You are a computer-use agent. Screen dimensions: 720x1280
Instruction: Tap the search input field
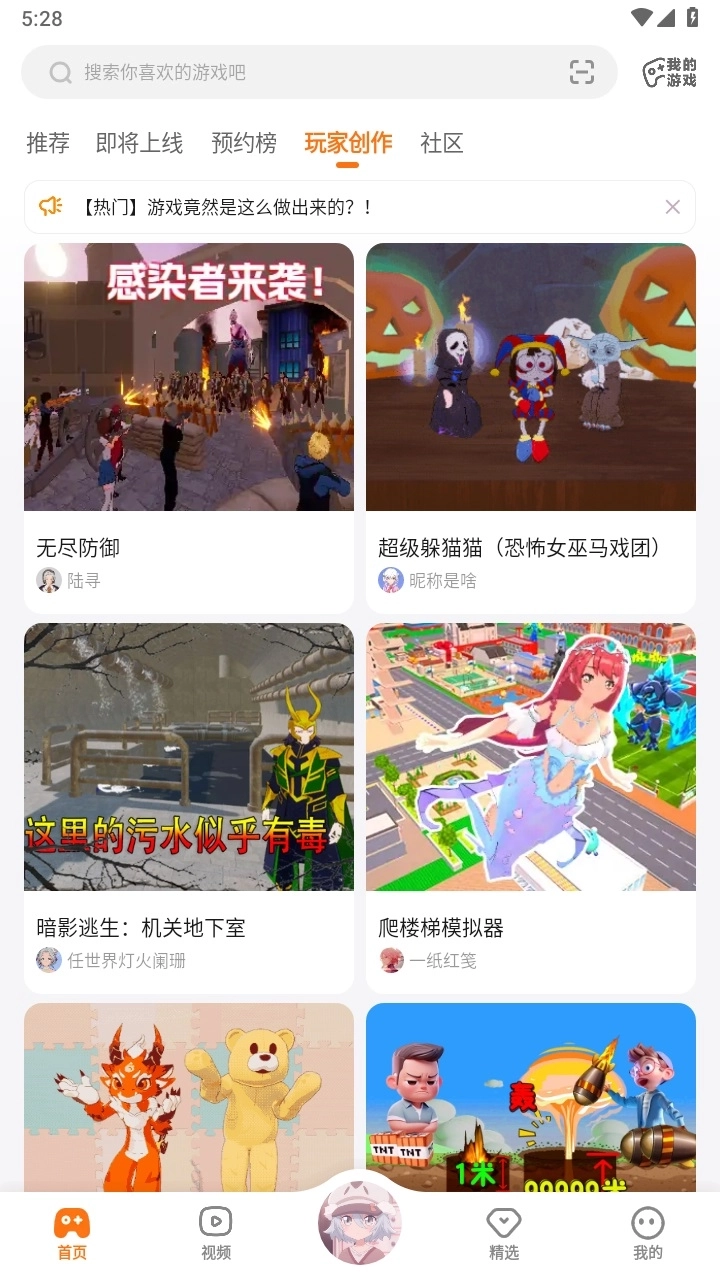pyautogui.click(x=250, y=72)
